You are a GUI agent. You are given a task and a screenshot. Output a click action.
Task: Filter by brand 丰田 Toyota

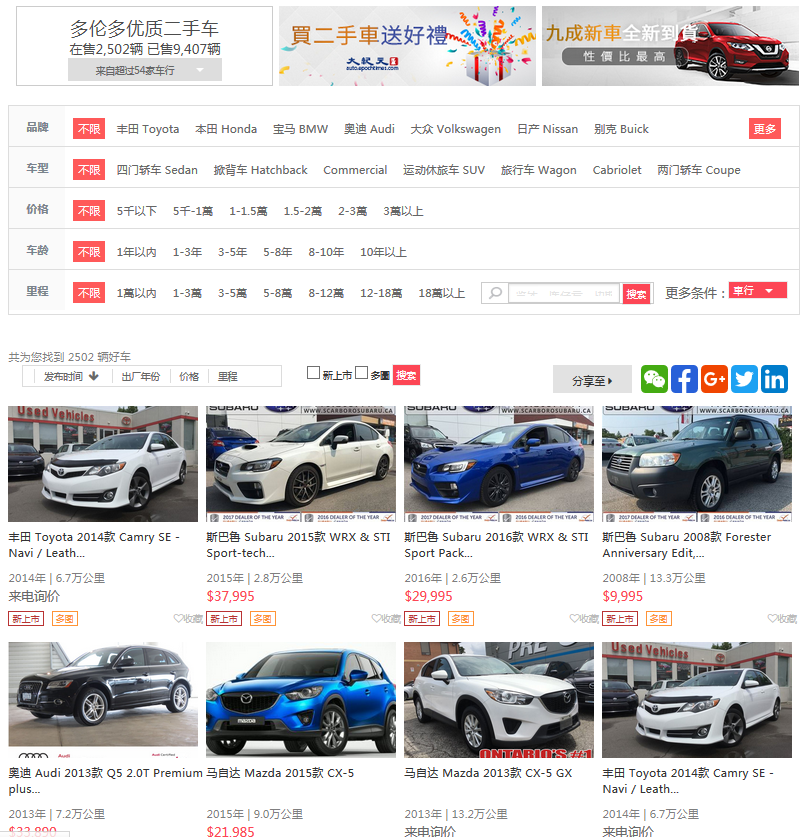pyautogui.click(x=147, y=129)
